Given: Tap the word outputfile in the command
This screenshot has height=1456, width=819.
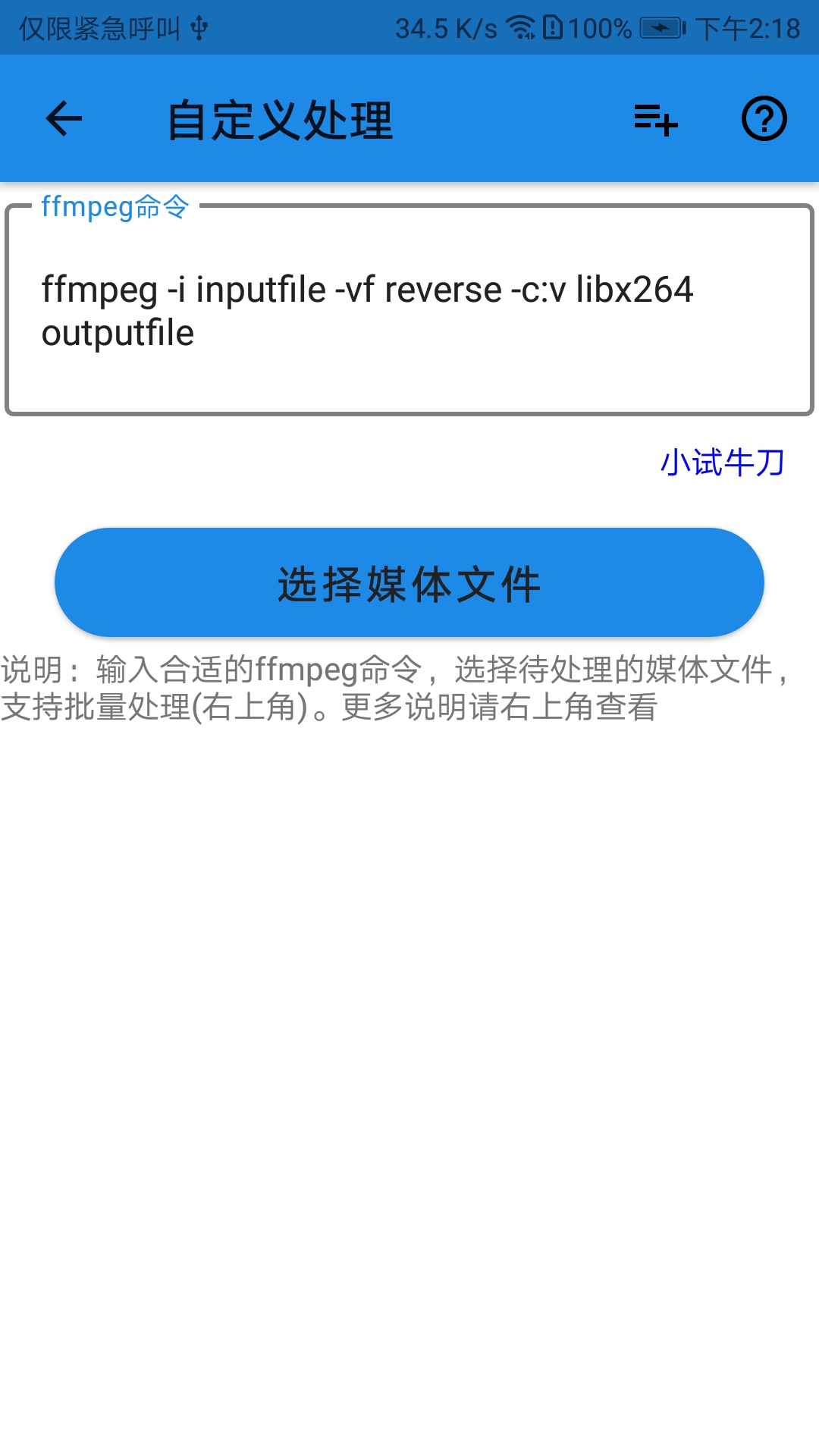Looking at the screenshot, I should point(118,332).
